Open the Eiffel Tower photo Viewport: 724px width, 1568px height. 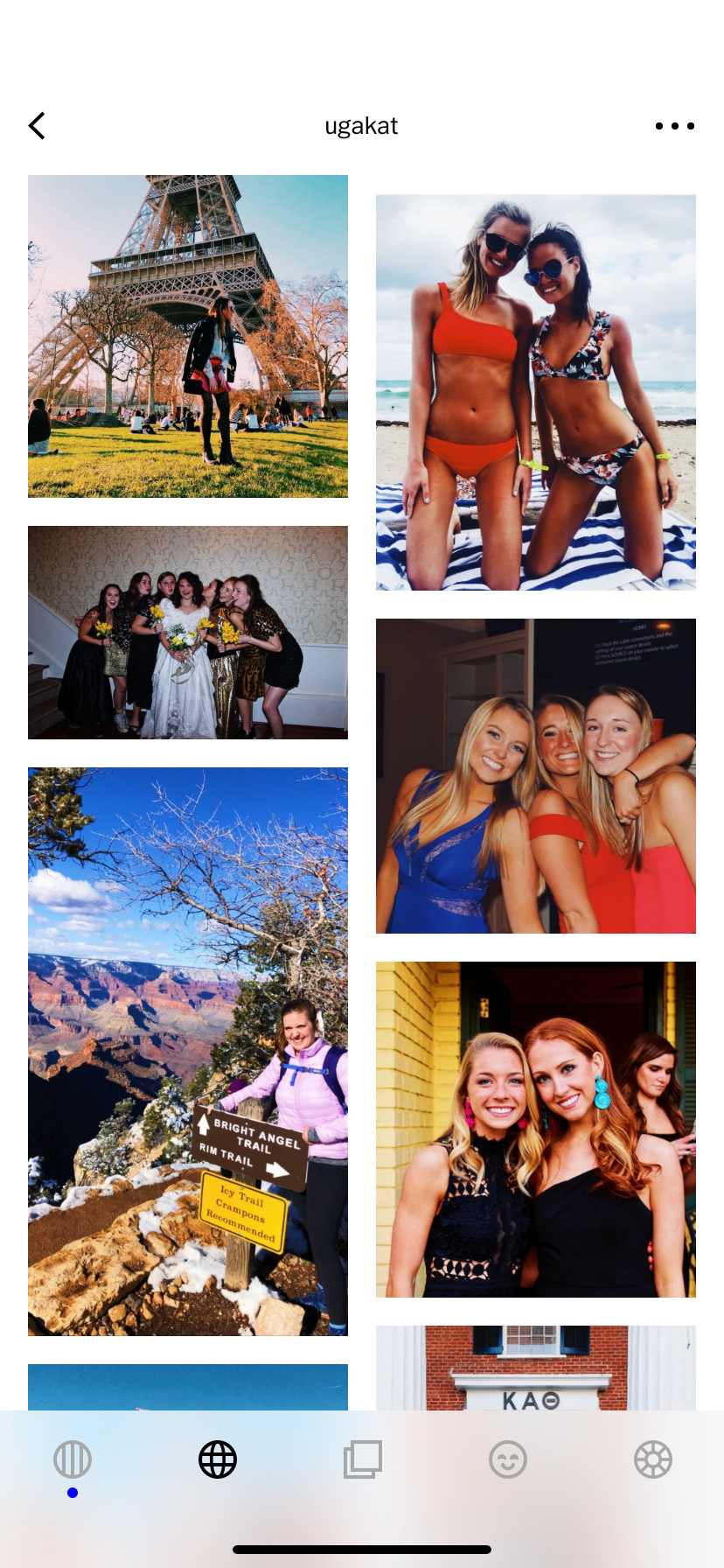point(188,336)
